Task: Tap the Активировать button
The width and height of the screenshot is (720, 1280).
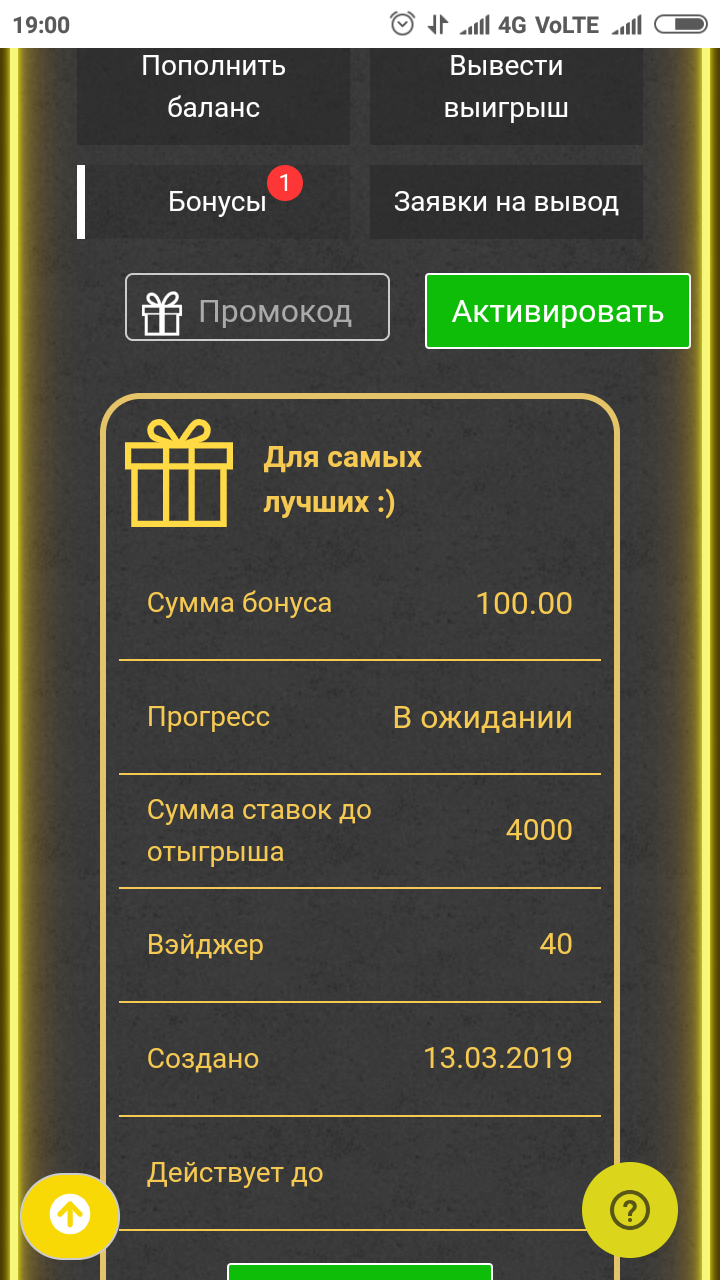Action: [558, 311]
